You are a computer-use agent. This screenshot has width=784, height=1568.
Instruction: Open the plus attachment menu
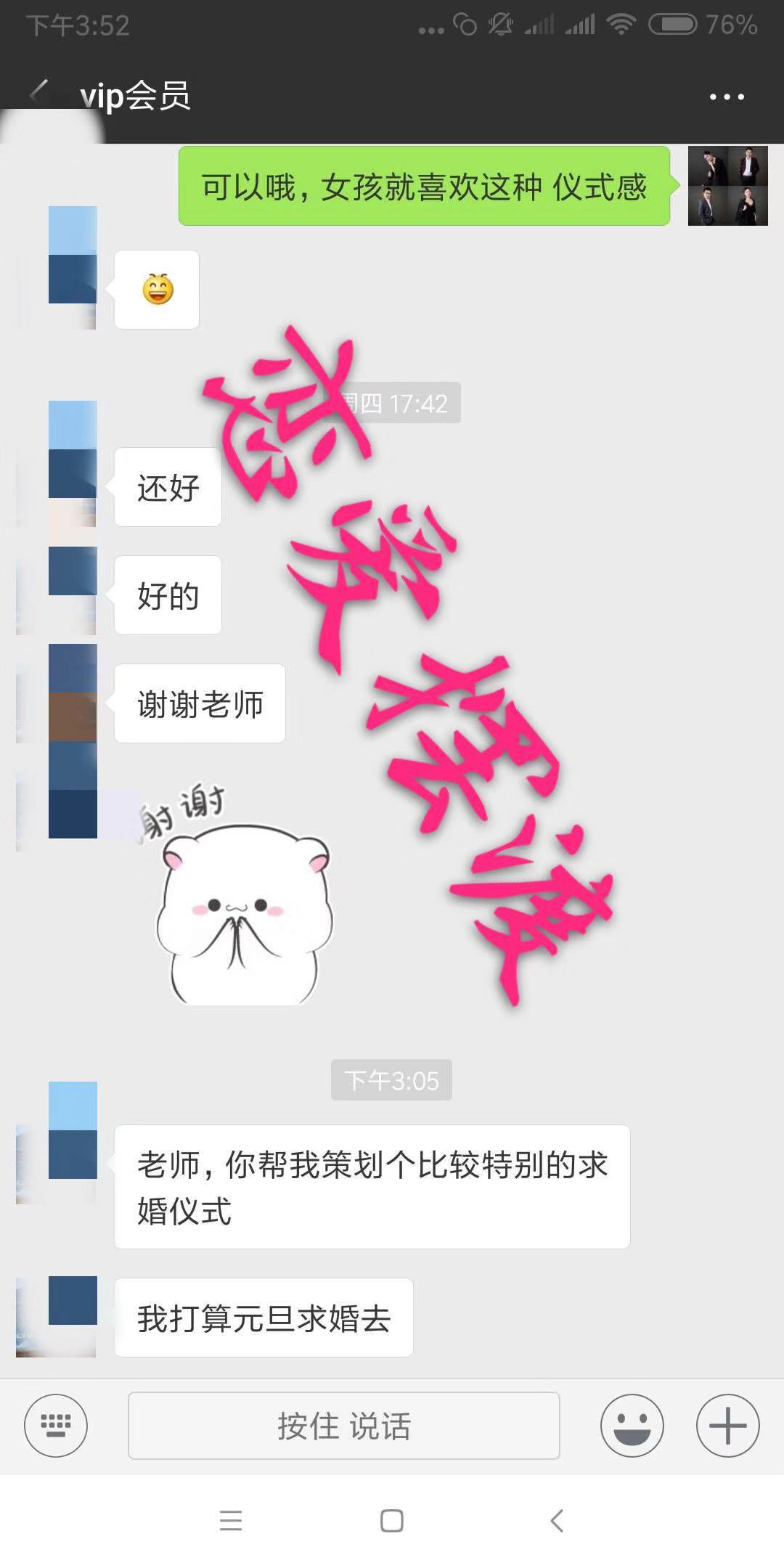[x=727, y=1425]
